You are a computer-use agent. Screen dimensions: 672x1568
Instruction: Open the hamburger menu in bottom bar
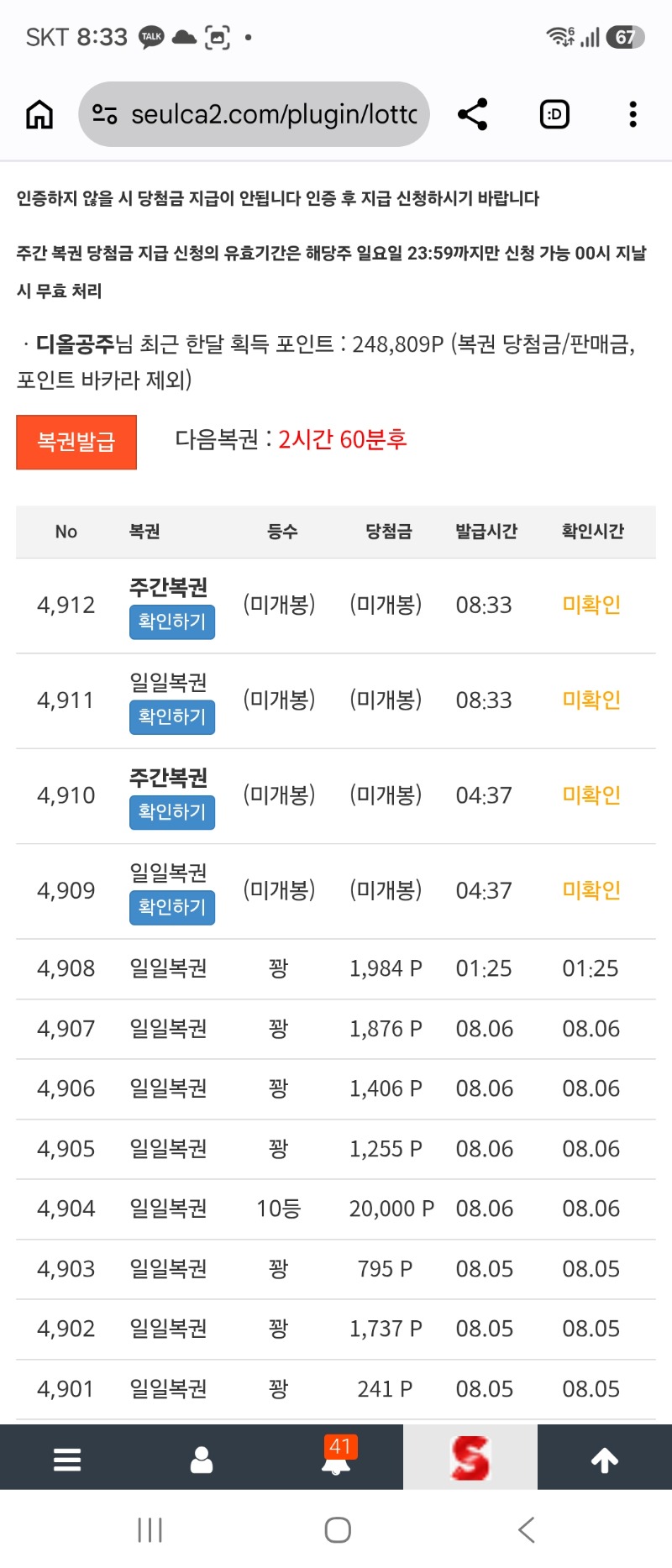pos(67,1460)
